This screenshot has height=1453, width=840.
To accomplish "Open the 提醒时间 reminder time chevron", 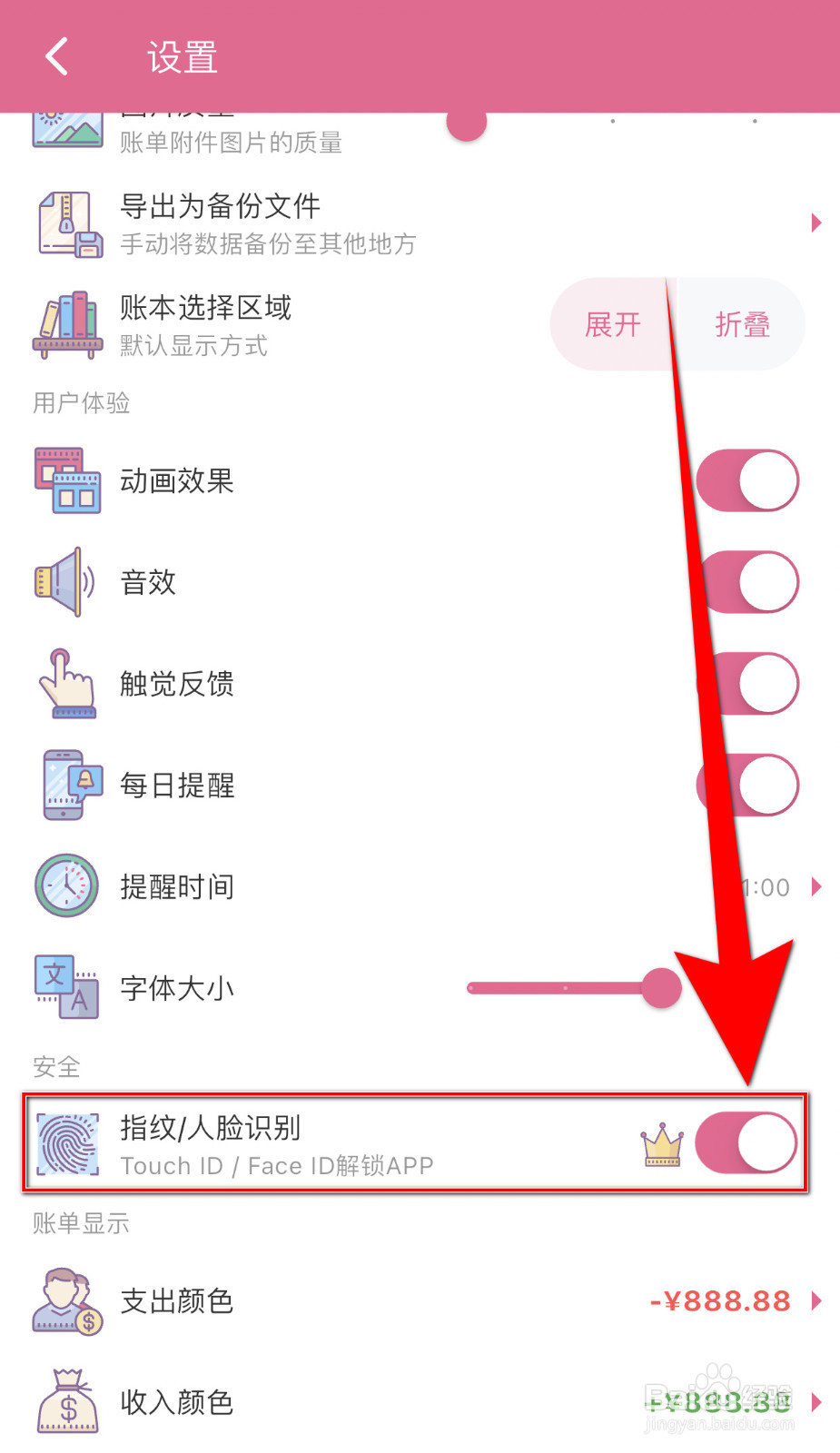I will tap(816, 887).
